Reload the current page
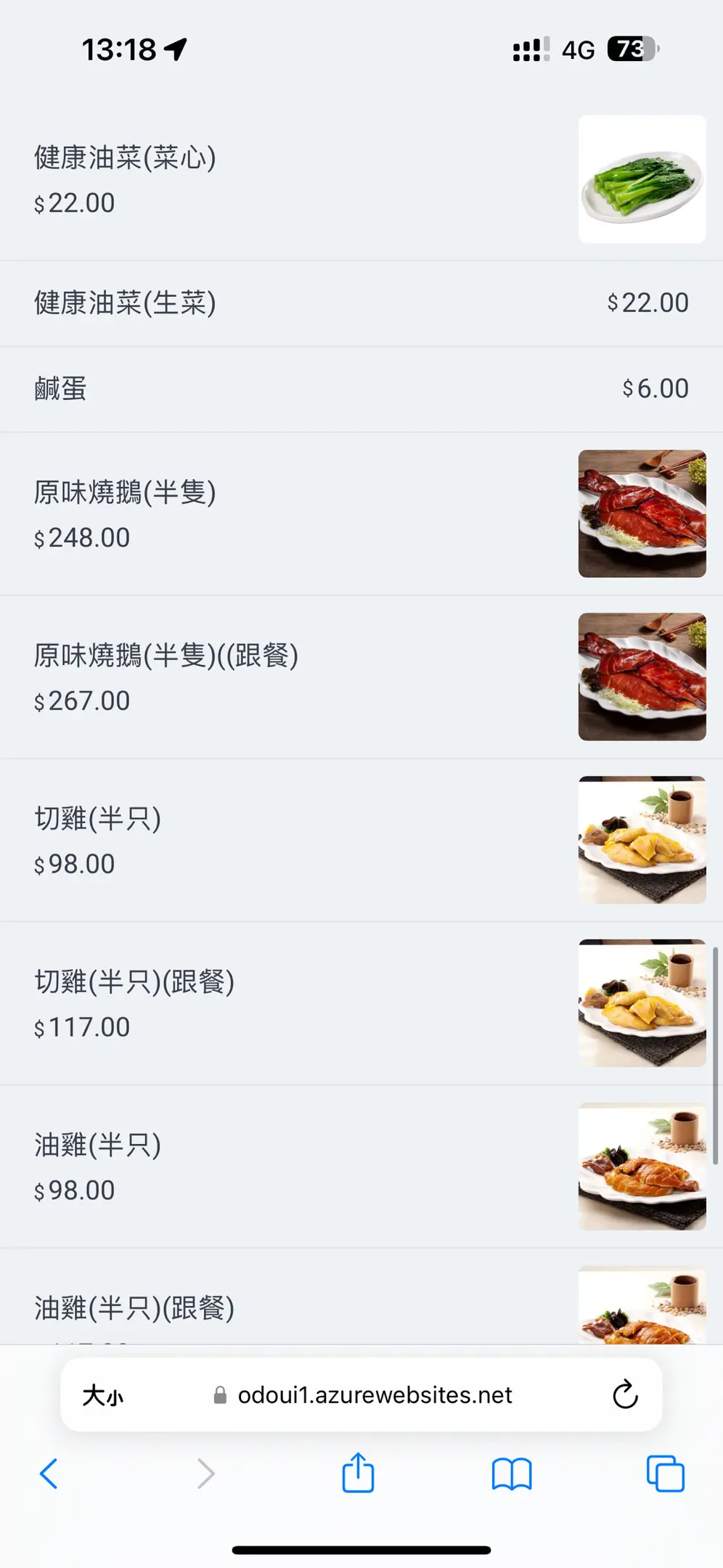Screen dimensions: 723x1568 624,1395
